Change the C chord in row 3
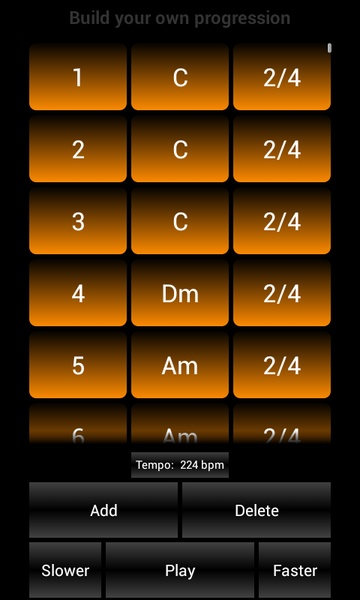Screen dimensions: 360x600 click(180, 221)
